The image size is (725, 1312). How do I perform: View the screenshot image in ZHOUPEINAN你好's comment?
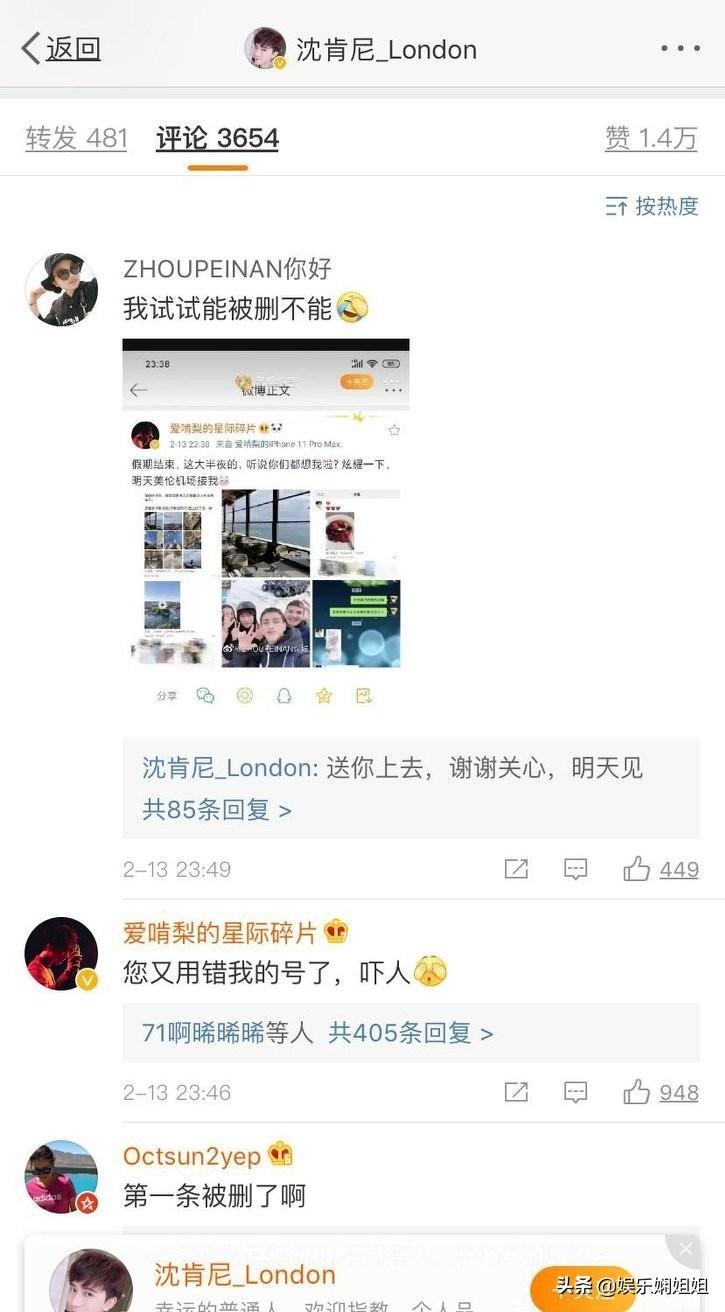(x=266, y=525)
